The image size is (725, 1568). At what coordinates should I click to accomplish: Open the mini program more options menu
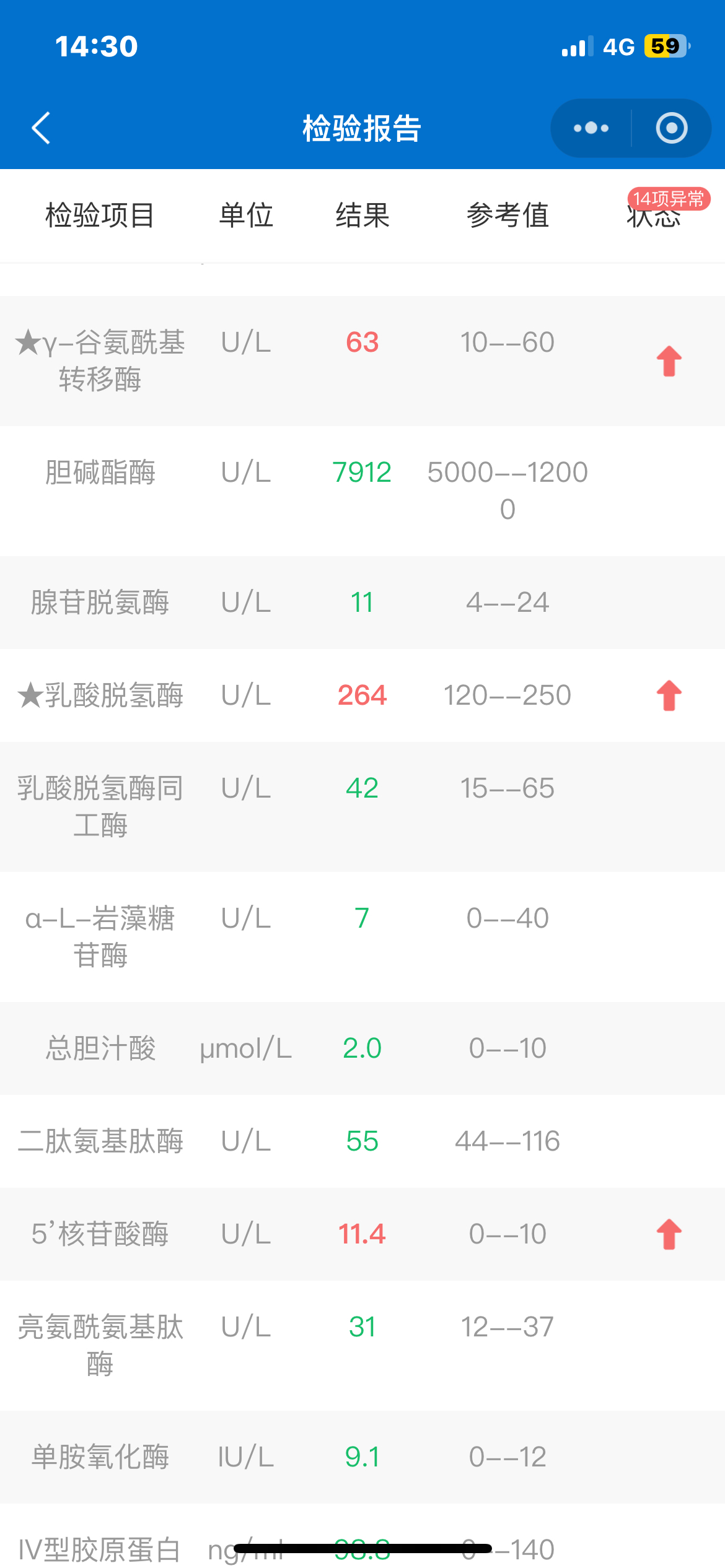pyautogui.click(x=591, y=128)
